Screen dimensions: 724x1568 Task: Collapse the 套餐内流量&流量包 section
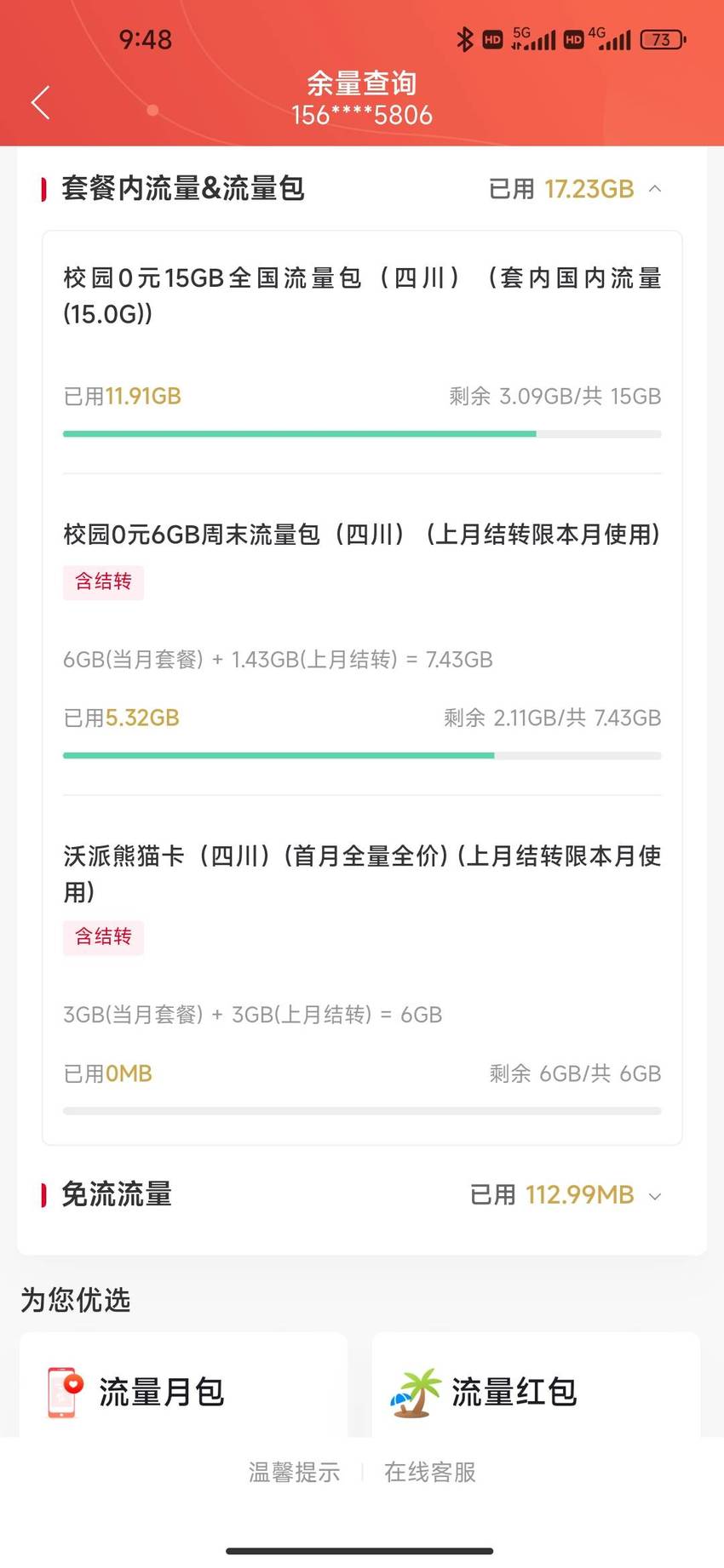pyautogui.click(x=655, y=189)
